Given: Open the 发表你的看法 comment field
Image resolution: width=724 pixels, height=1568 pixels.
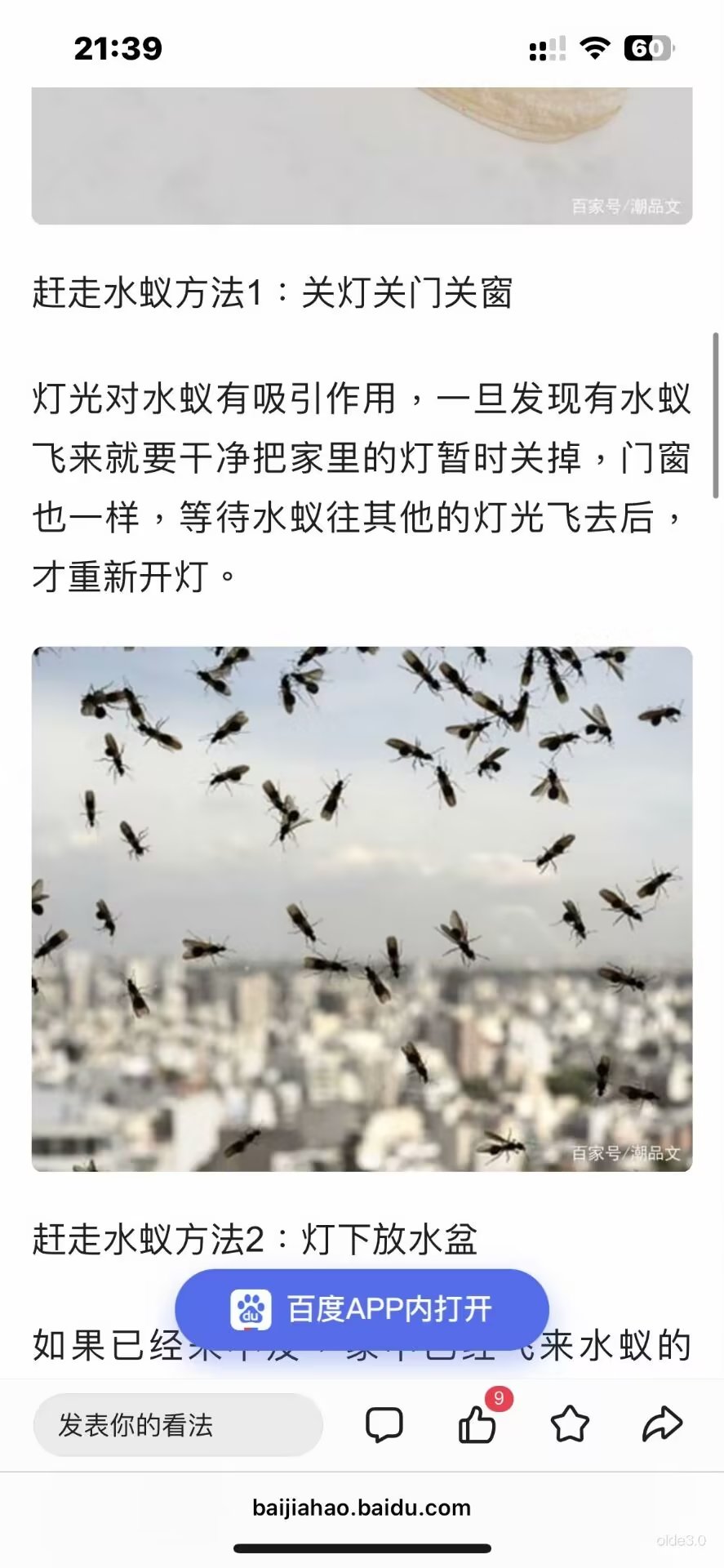Looking at the screenshot, I should pyautogui.click(x=178, y=1425).
